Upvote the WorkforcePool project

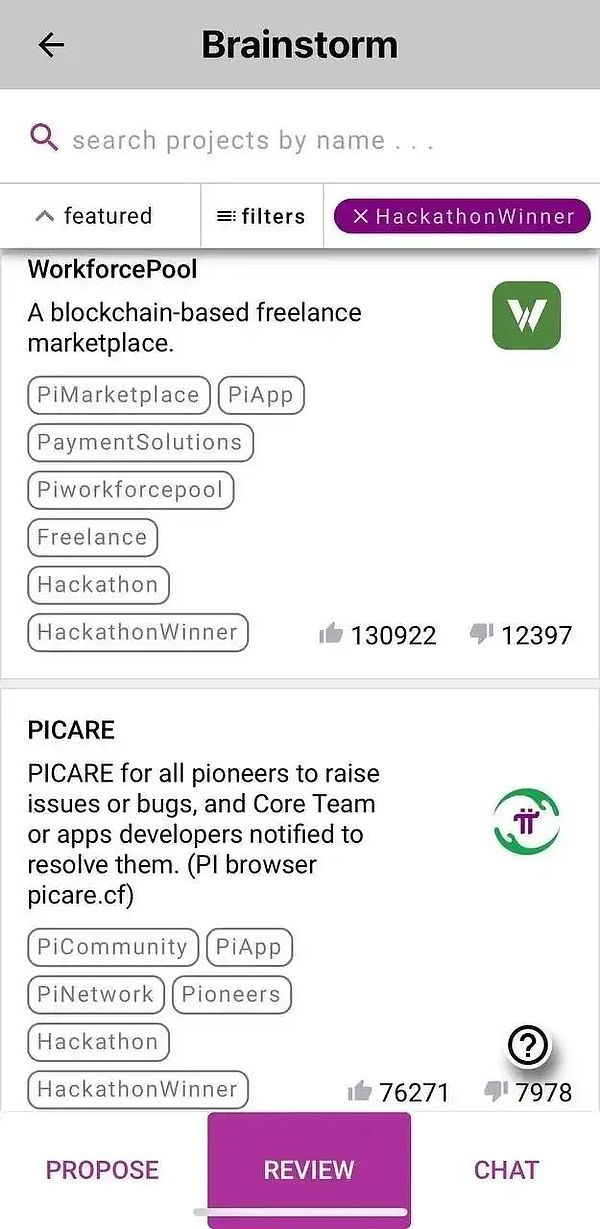tap(331, 634)
